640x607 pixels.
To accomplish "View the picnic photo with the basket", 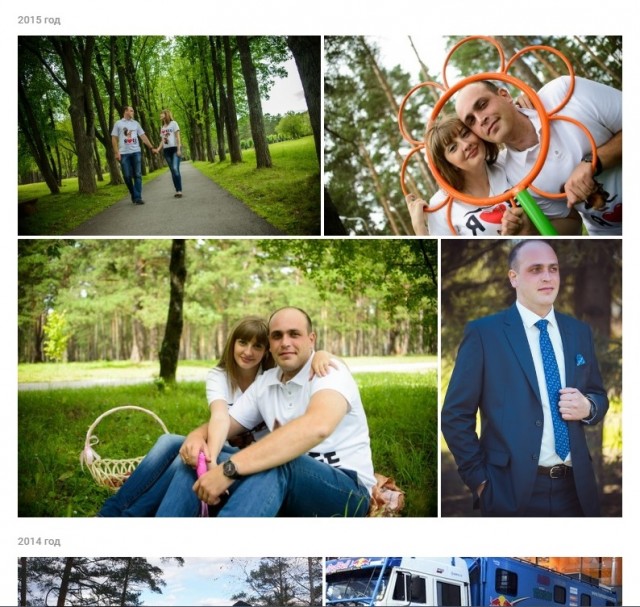I will pyautogui.click(x=227, y=377).
